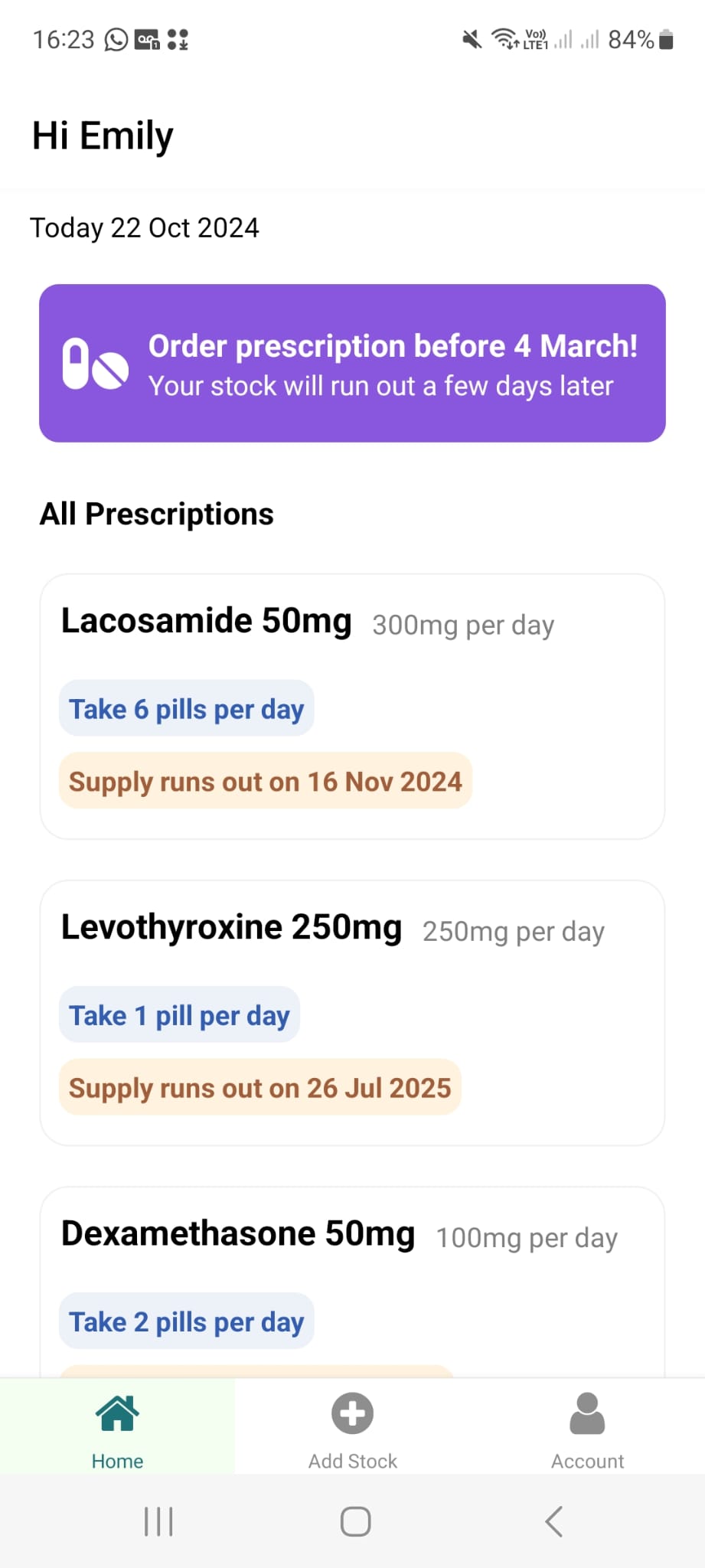Tap the Add Stock plus icon
This screenshot has height=1568, width=705.
pos(352,1413)
